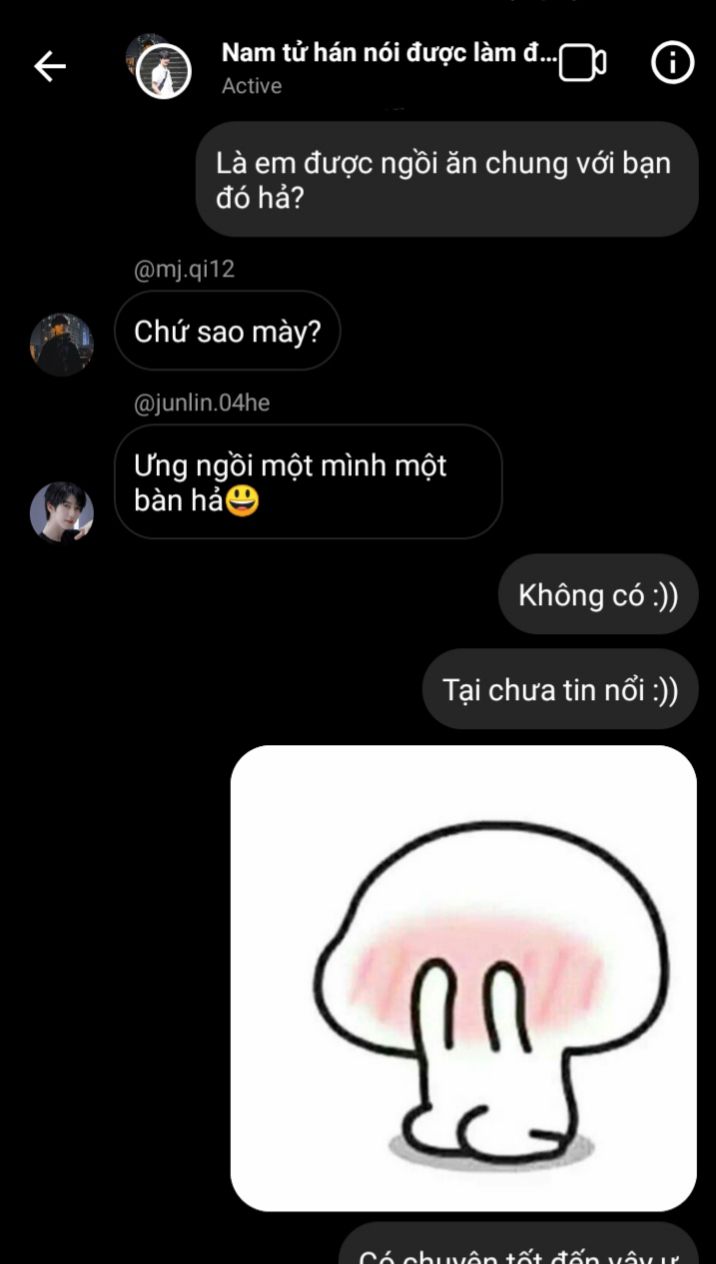Screen dimensions: 716x1264
Task: Start a video call in this group
Action: (582, 63)
